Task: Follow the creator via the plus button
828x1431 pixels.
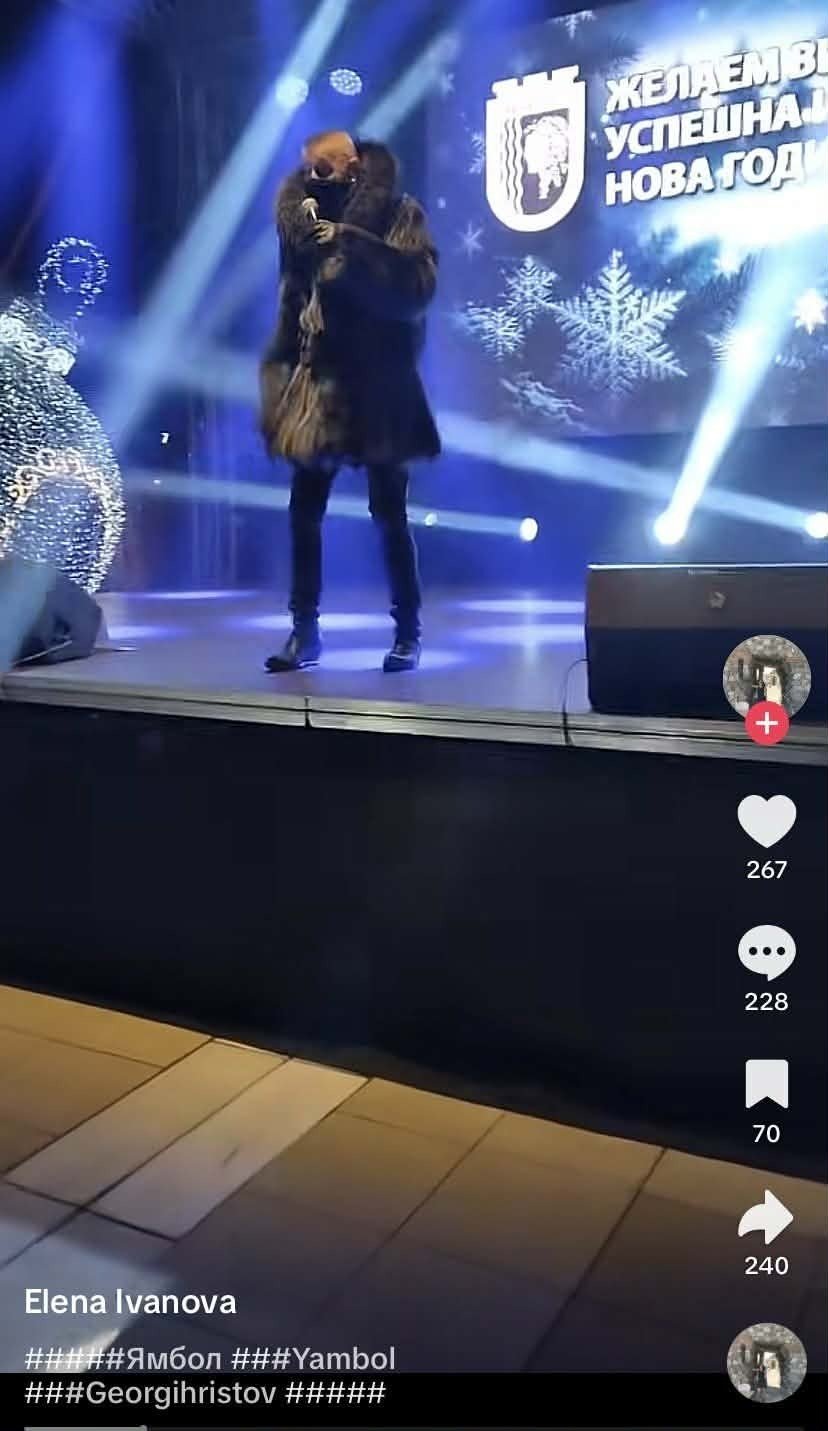Action: click(x=766, y=724)
